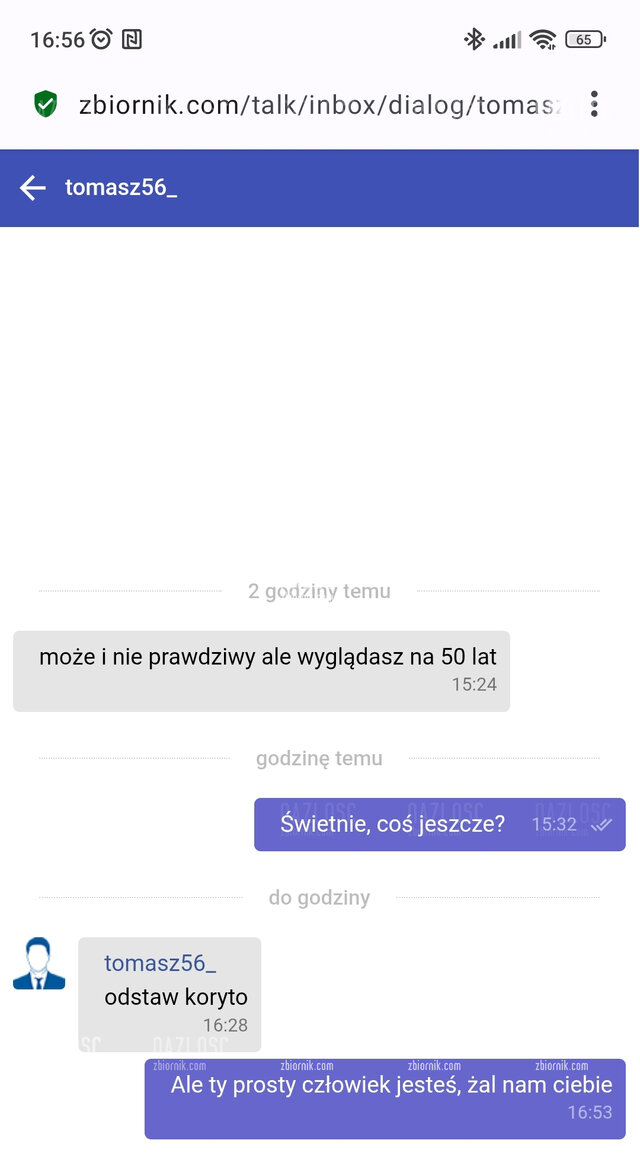Open tomasz56_ profile avatar

(x=39, y=963)
